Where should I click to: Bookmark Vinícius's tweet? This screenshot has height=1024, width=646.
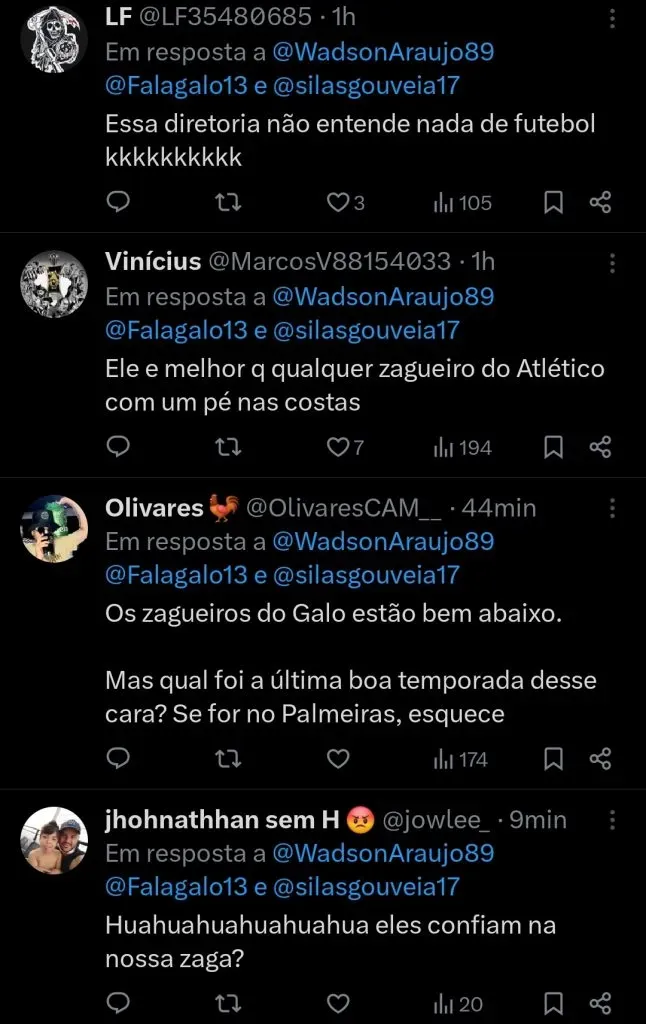553,447
